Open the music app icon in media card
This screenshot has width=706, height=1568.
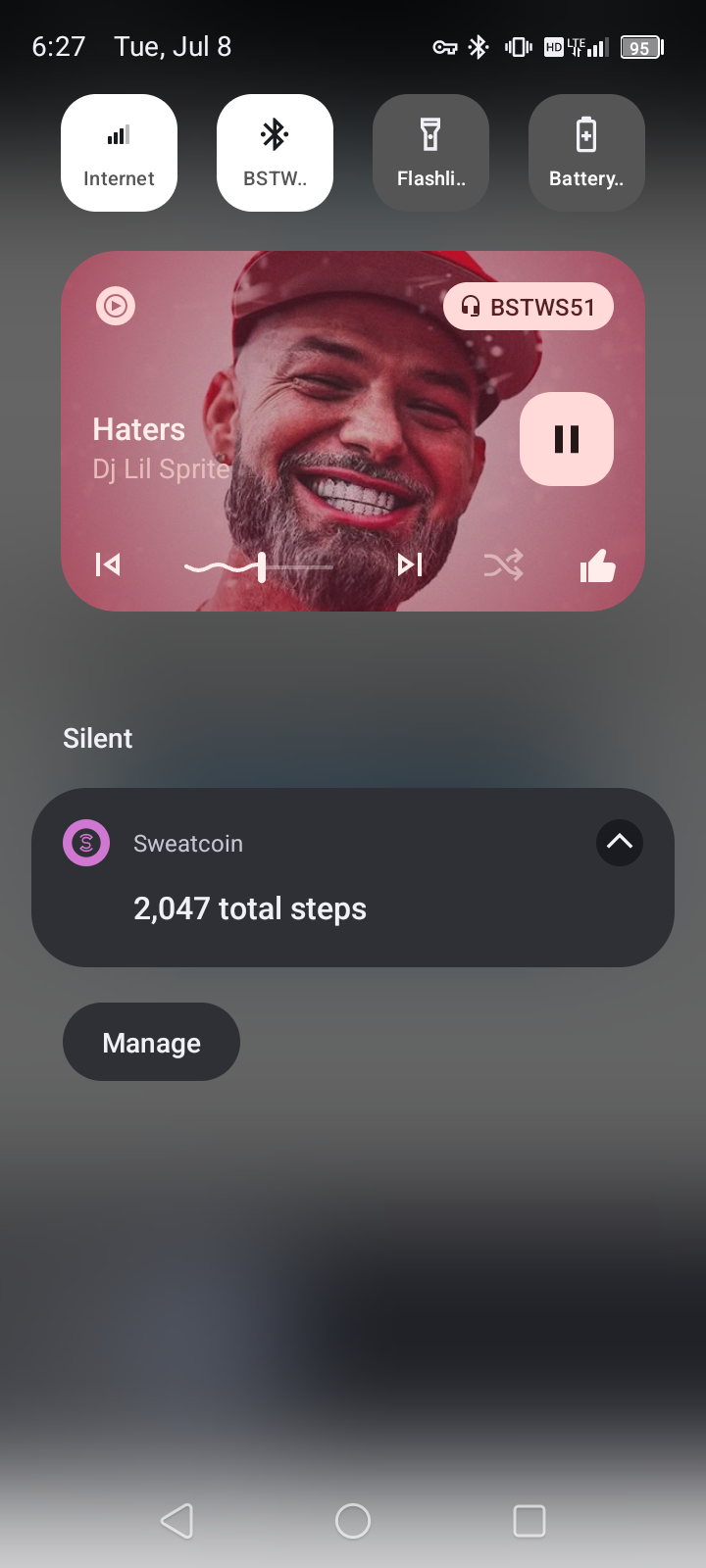tap(116, 306)
